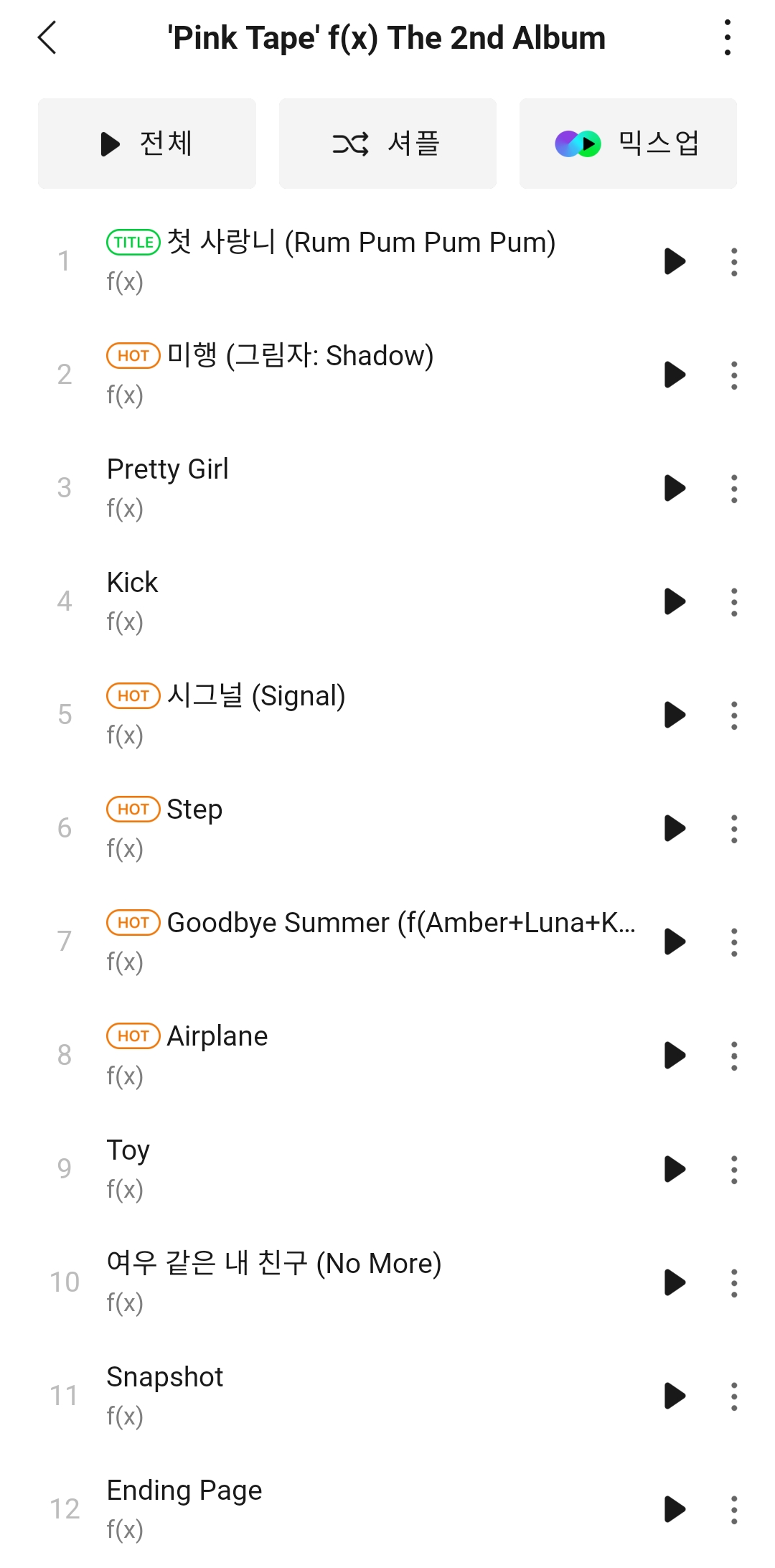
Task: Go back using the top-left arrow
Action: pos(47,37)
